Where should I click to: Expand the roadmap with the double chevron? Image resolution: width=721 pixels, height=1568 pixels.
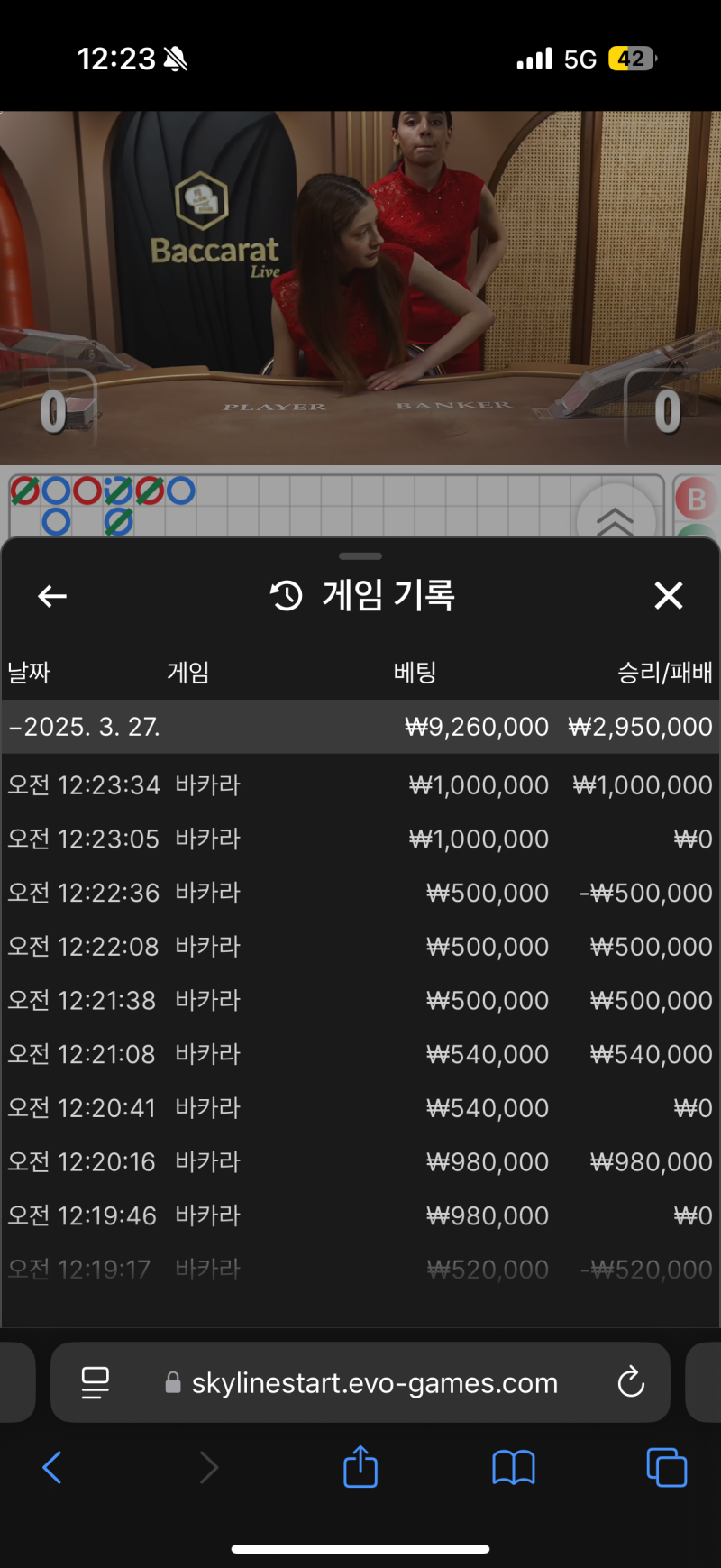pos(616,518)
